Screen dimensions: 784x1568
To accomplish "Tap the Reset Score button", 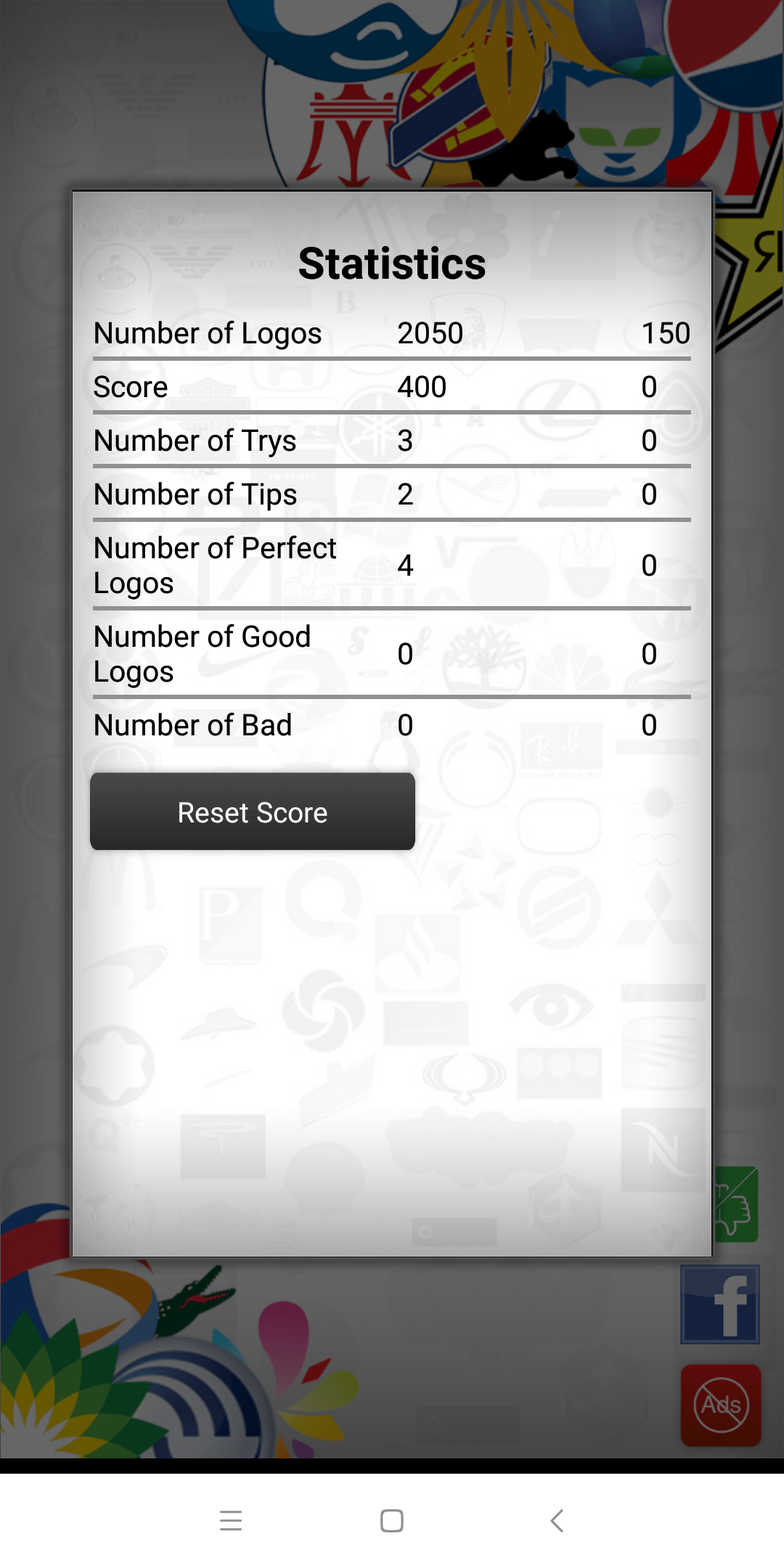I will pos(253,812).
